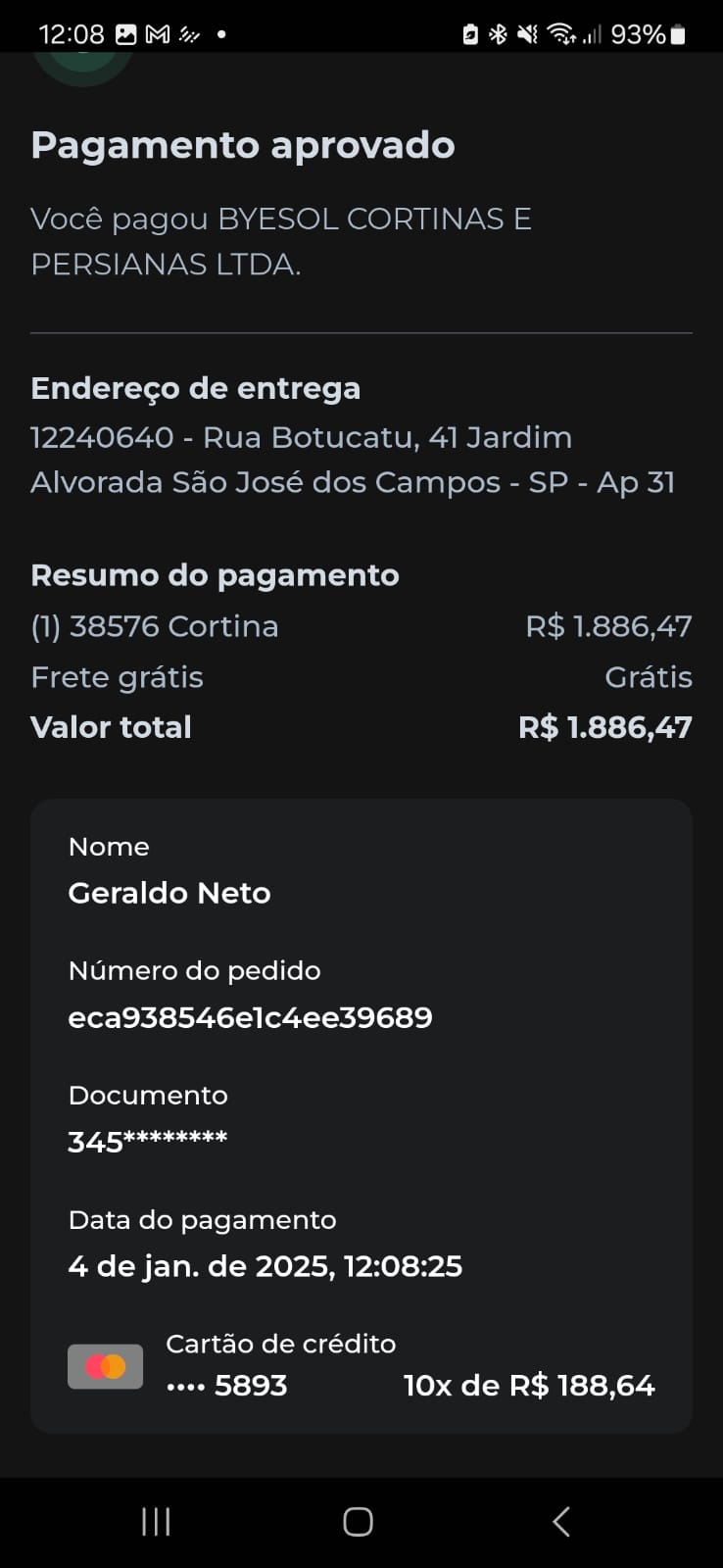Open the recent apps view
Screen dimensions: 723x1568
click(156, 1521)
